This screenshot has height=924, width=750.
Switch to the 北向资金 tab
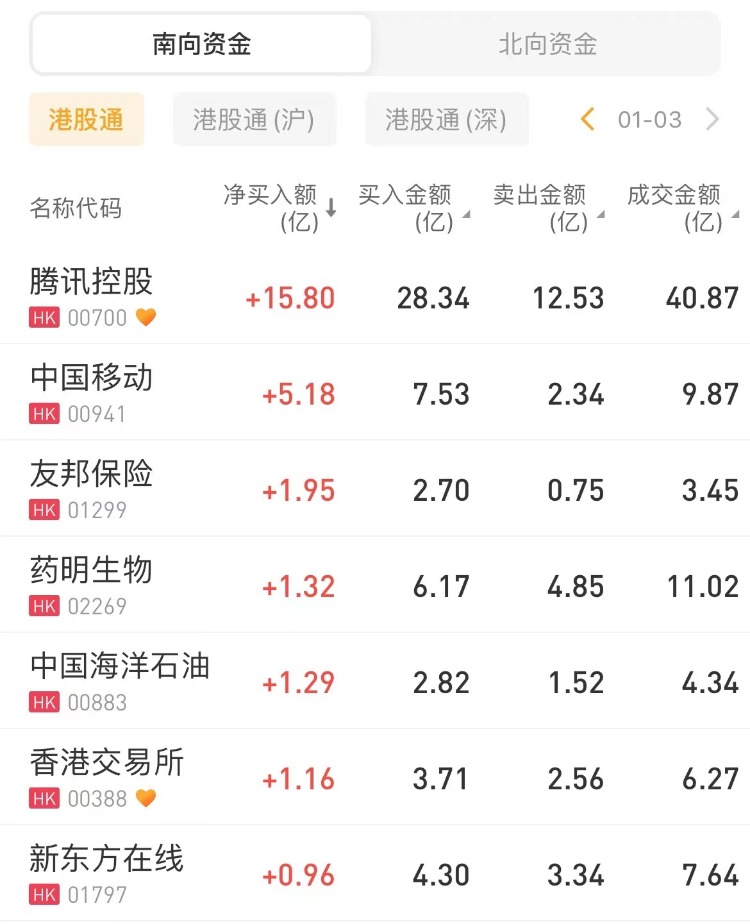coord(547,44)
